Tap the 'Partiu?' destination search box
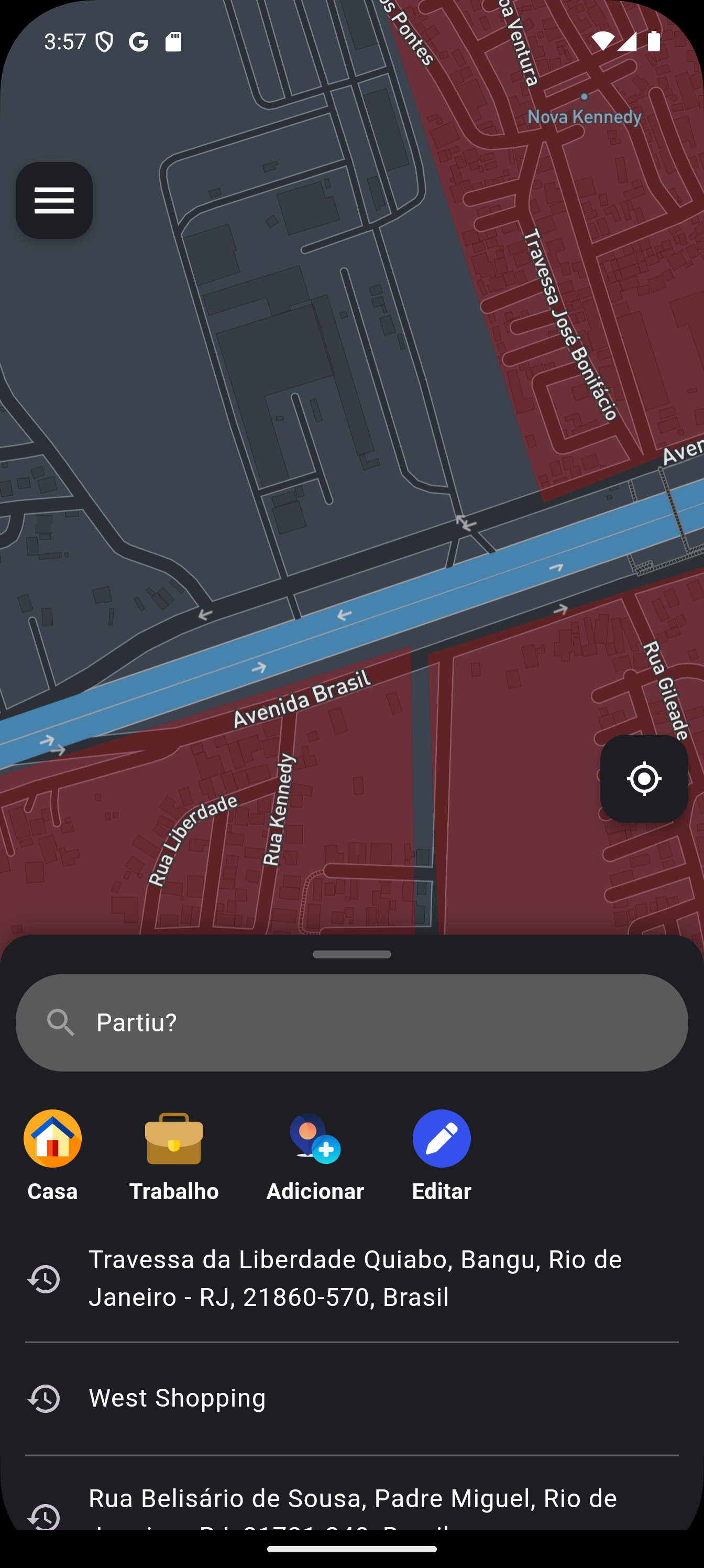 (351, 1022)
